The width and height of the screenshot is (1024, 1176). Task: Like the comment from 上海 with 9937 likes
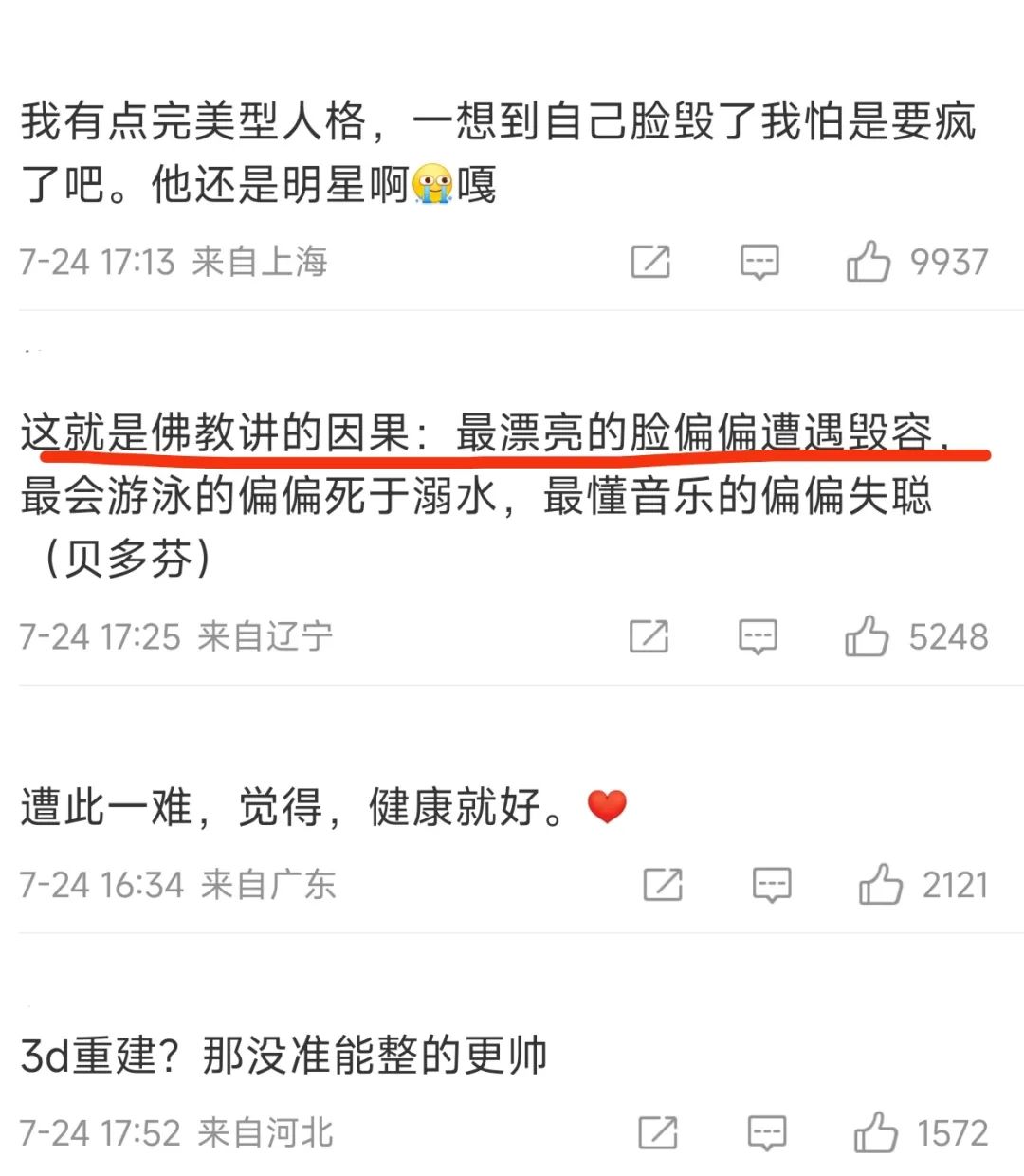pyautogui.click(x=868, y=262)
